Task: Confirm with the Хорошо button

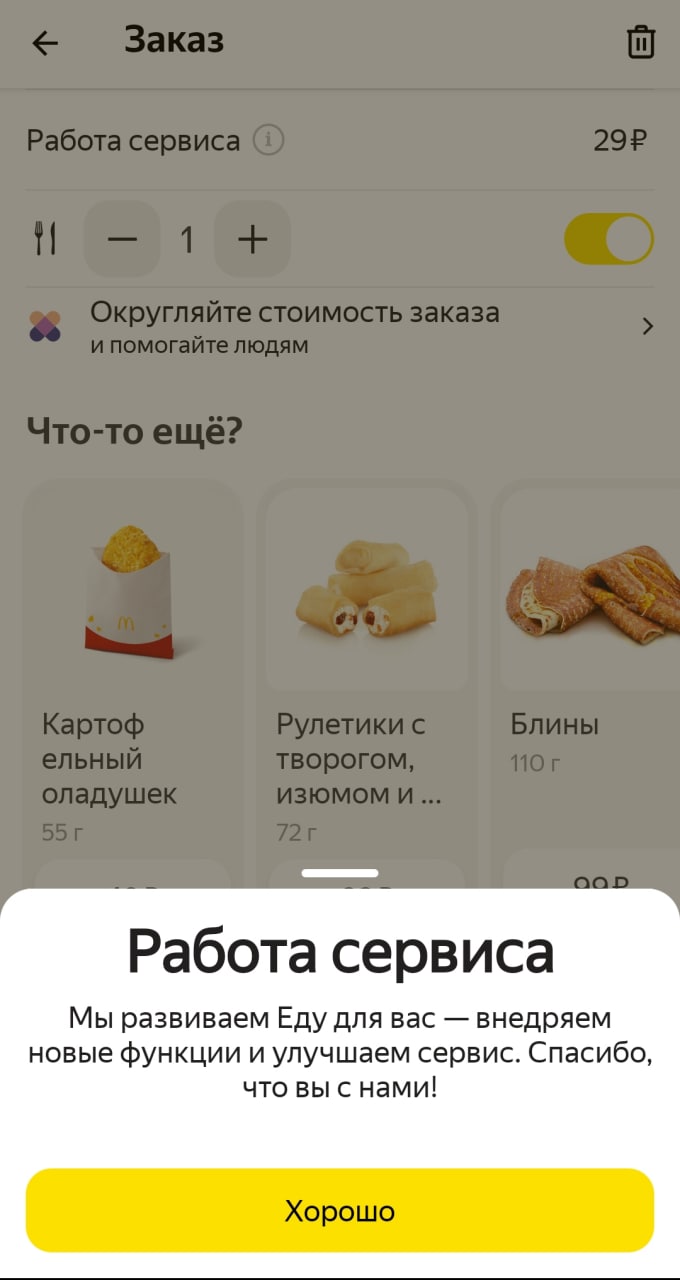Action: click(340, 1210)
